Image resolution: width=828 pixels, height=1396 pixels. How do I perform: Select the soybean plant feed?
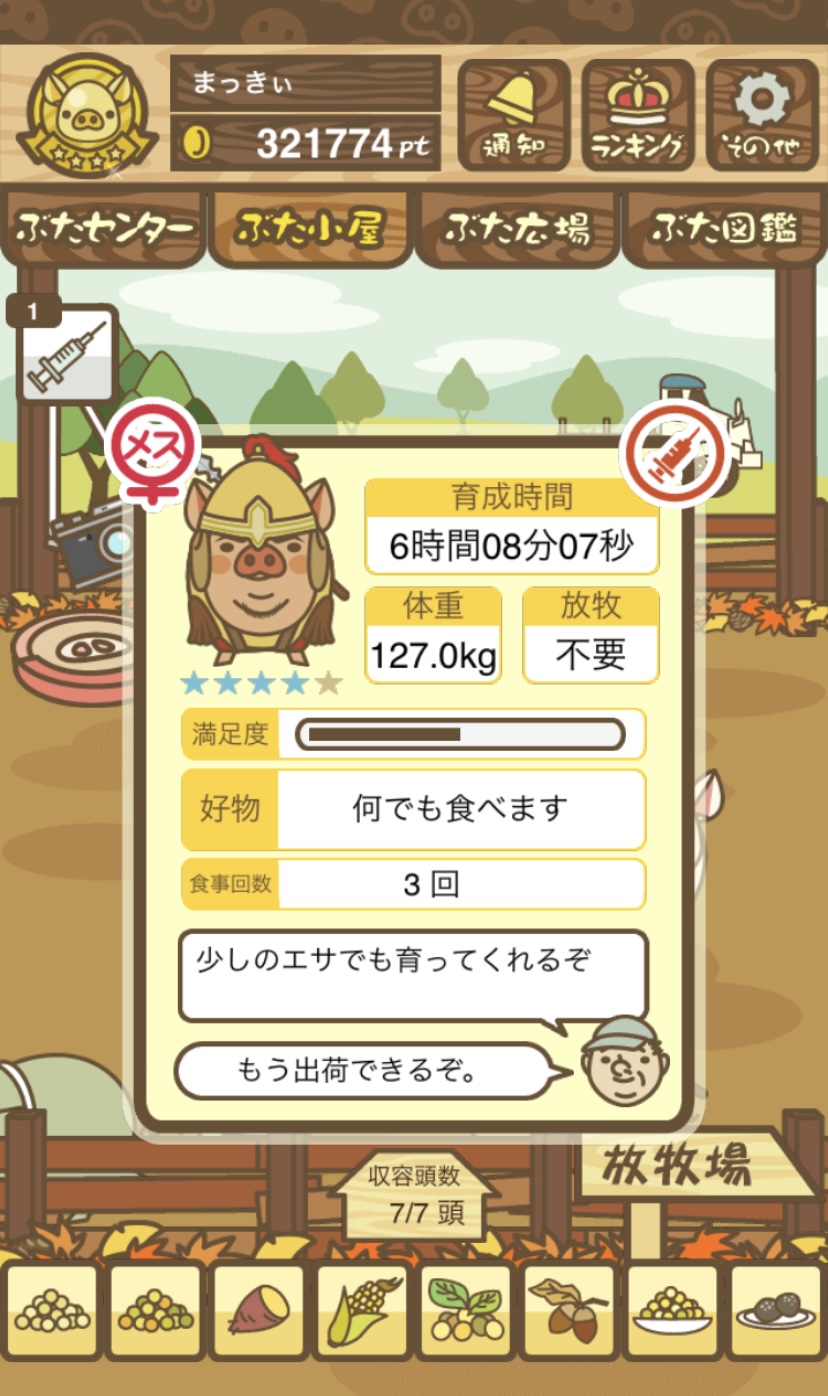pyautogui.click(x=466, y=1311)
